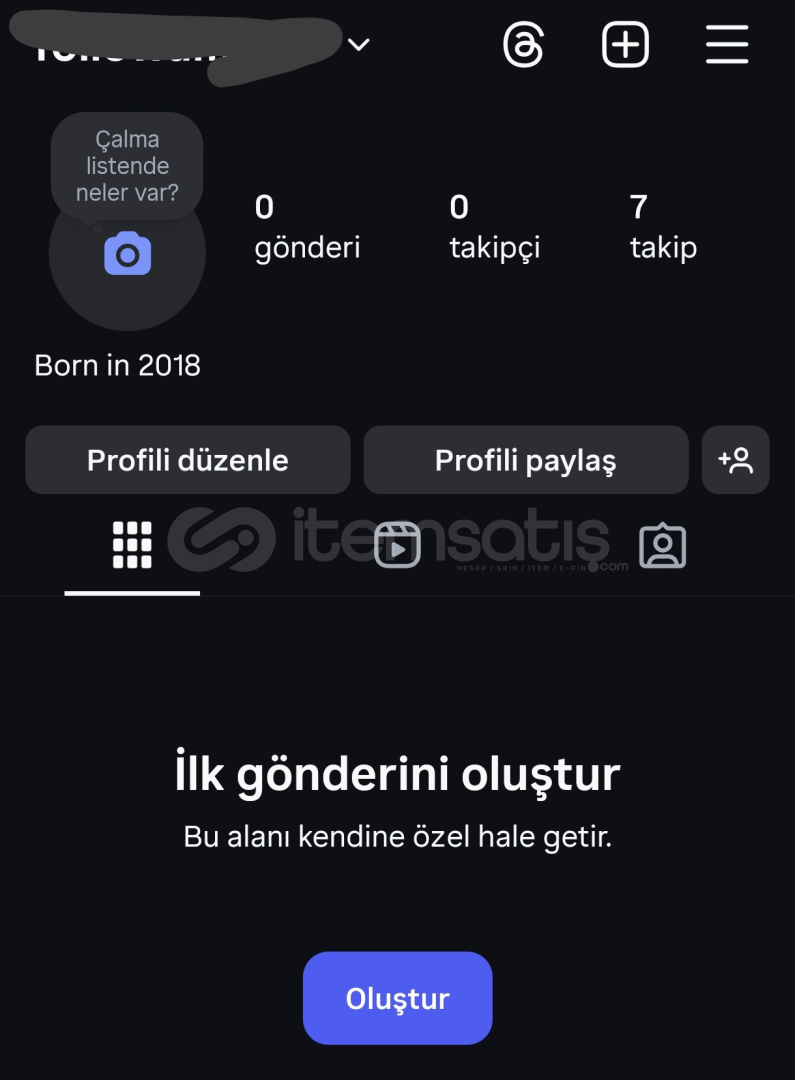
Task: Expand the 'Çalma listende neler var?' note bubble
Action: [x=126, y=165]
